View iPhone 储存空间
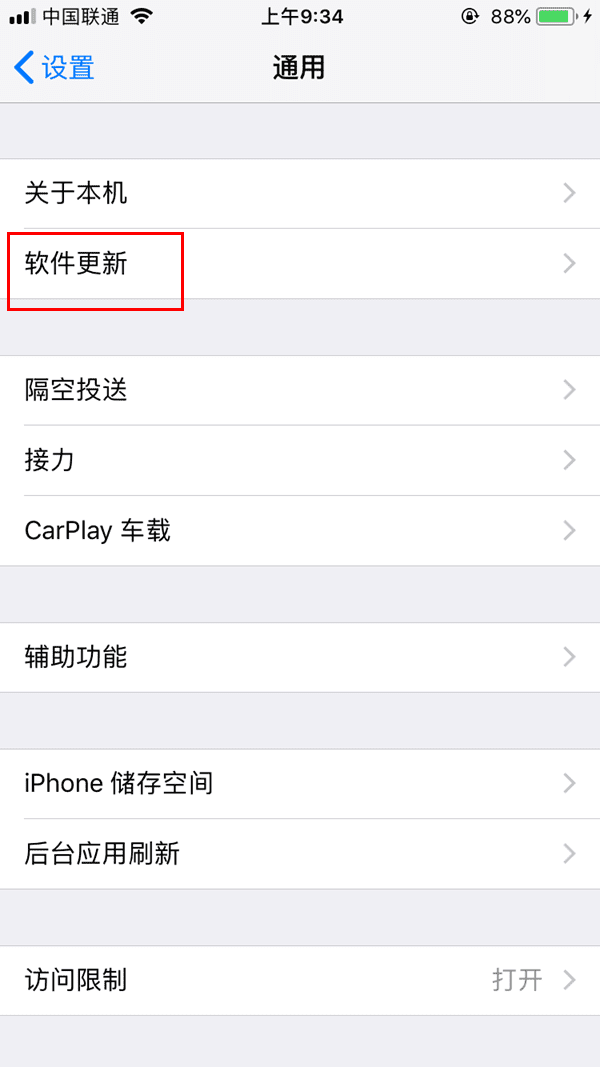The image size is (600, 1067). [300, 783]
